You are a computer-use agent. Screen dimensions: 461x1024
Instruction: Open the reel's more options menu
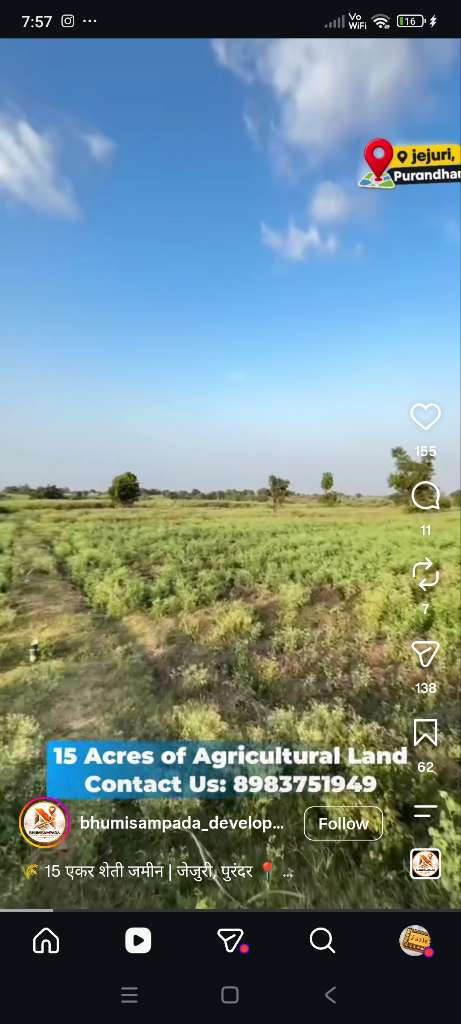click(425, 812)
